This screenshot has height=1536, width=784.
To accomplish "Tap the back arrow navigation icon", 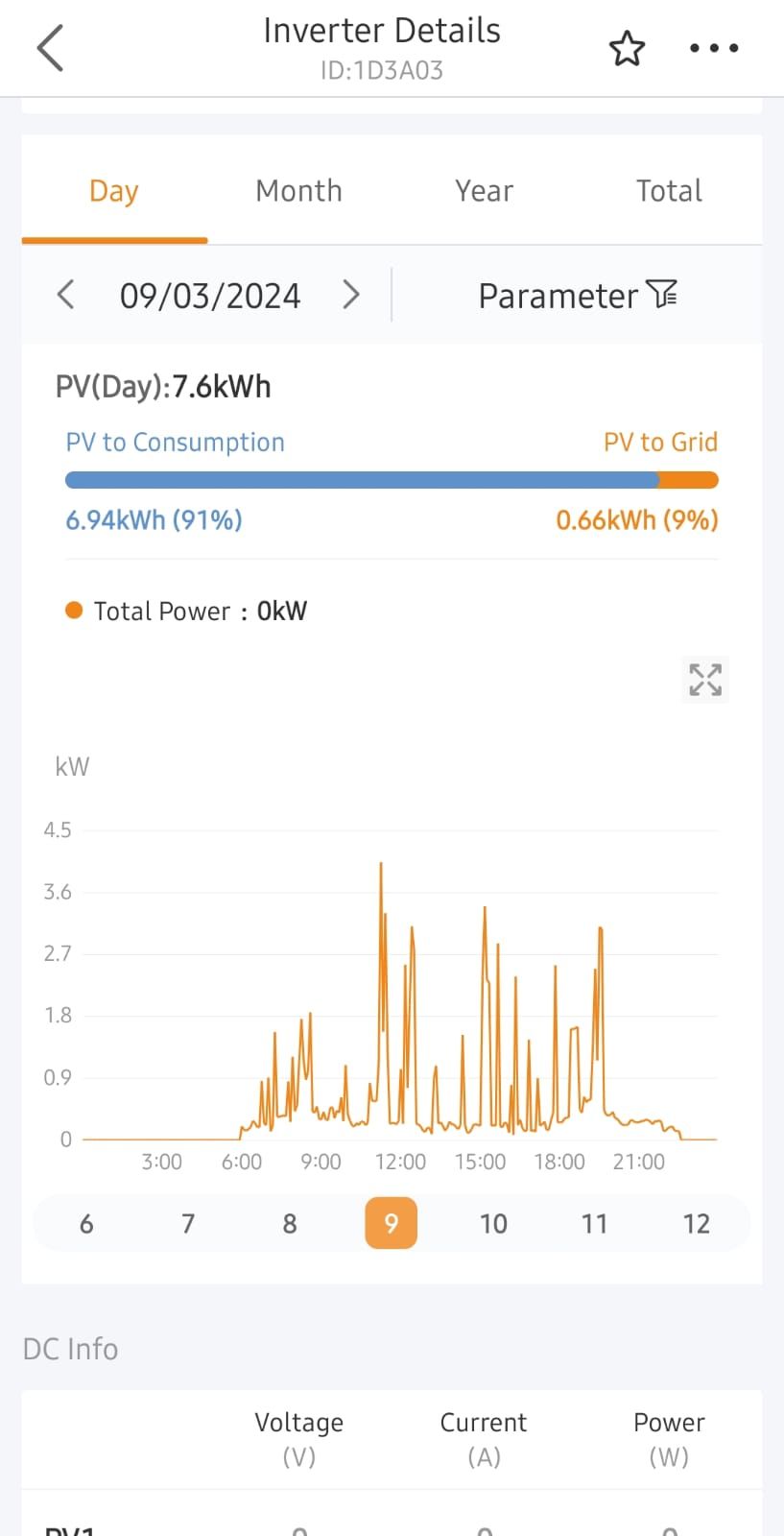I will pyautogui.click(x=49, y=47).
